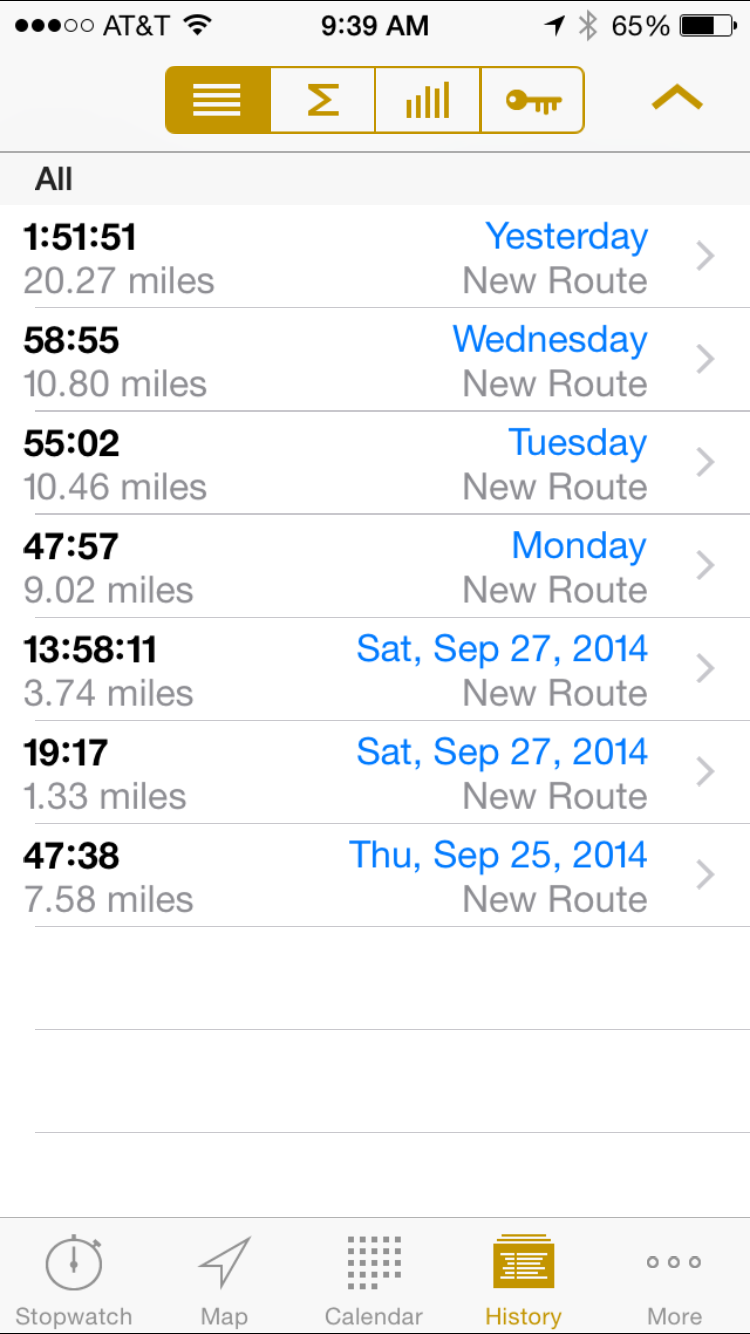View Tuesday's 10.46 miles workout
The width and height of the screenshot is (750, 1334).
pos(375,463)
